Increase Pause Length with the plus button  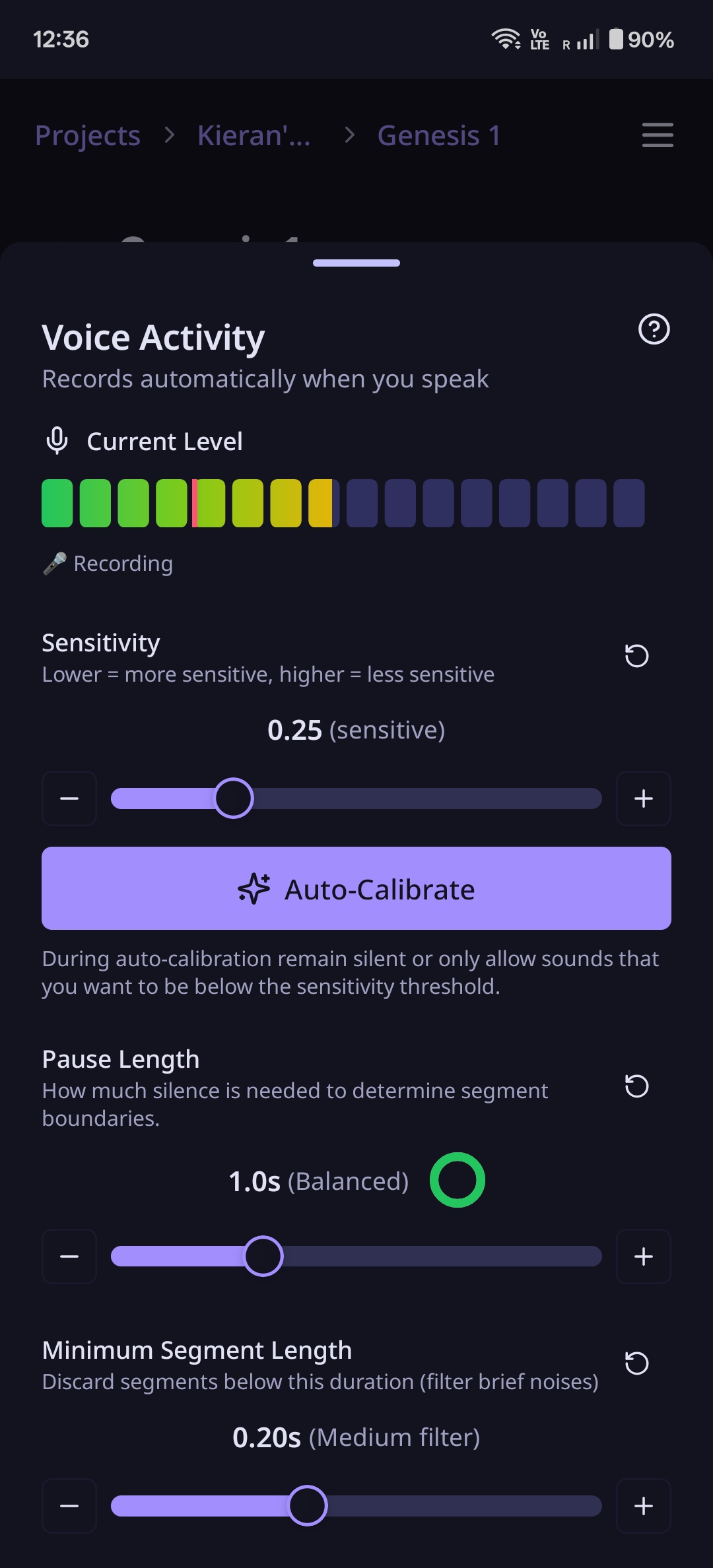pyautogui.click(x=644, y=1257)
